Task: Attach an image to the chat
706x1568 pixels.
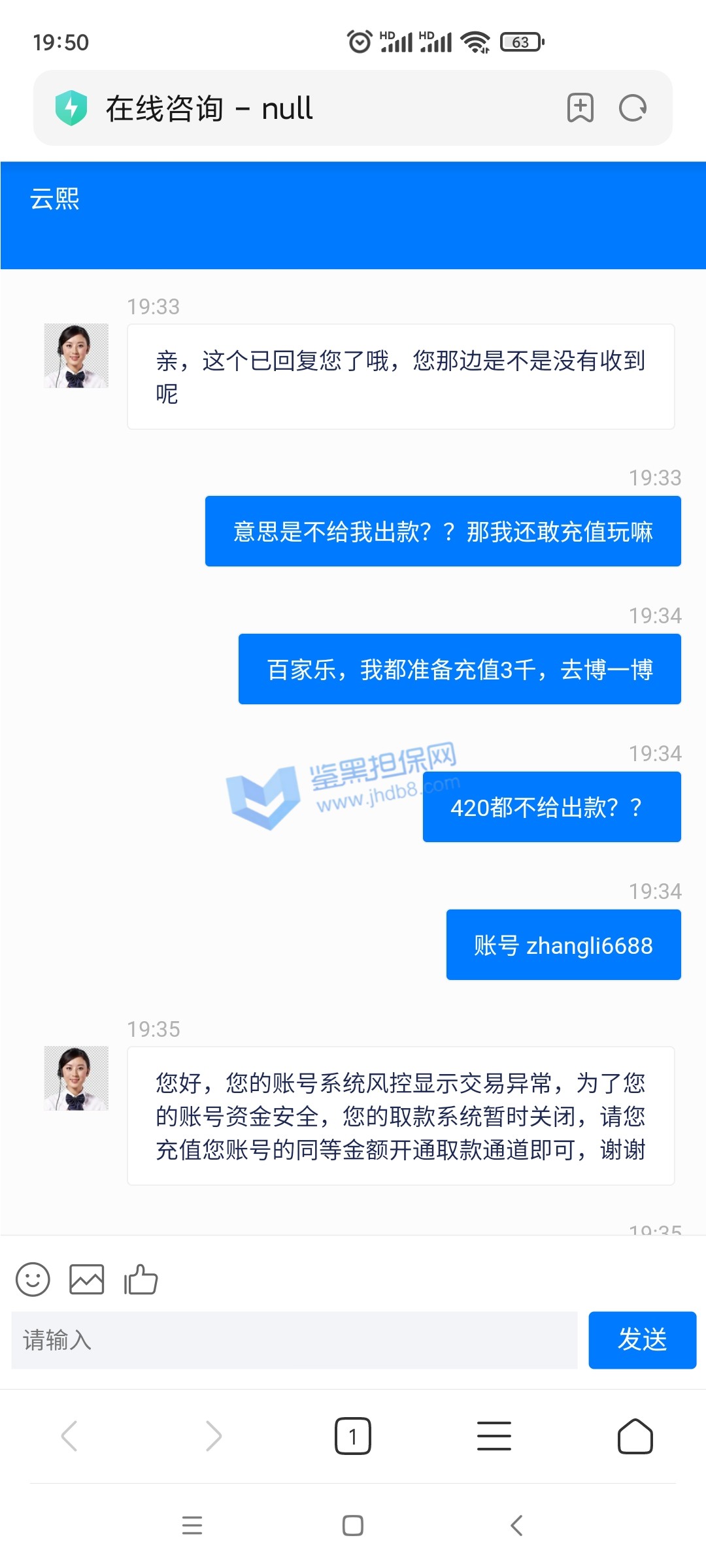Action: (87, 1279)
